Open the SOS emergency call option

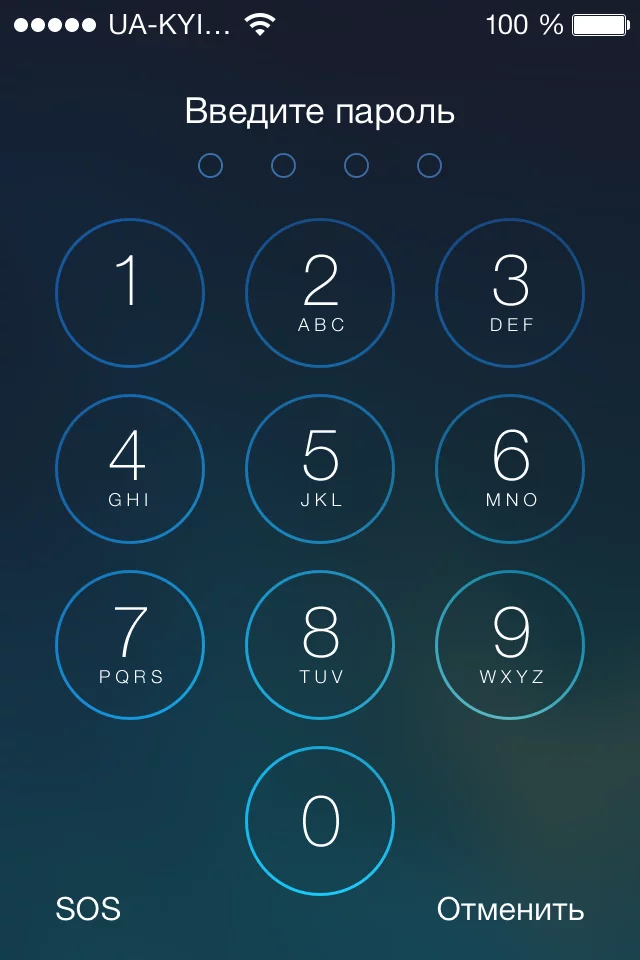tap(88, 909)
